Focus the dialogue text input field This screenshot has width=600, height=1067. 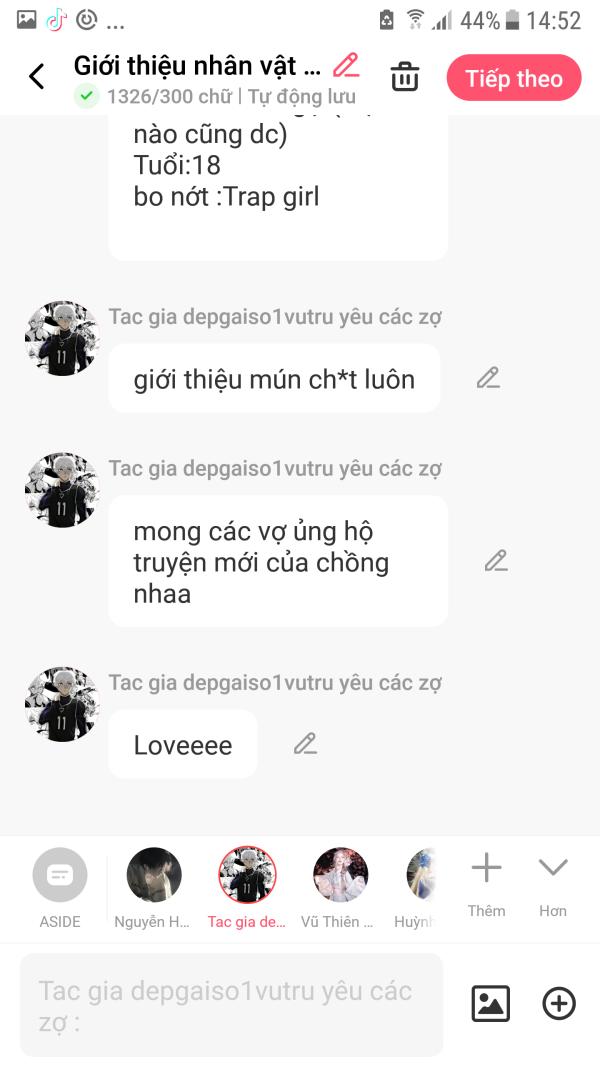[x=231, y=1004]
